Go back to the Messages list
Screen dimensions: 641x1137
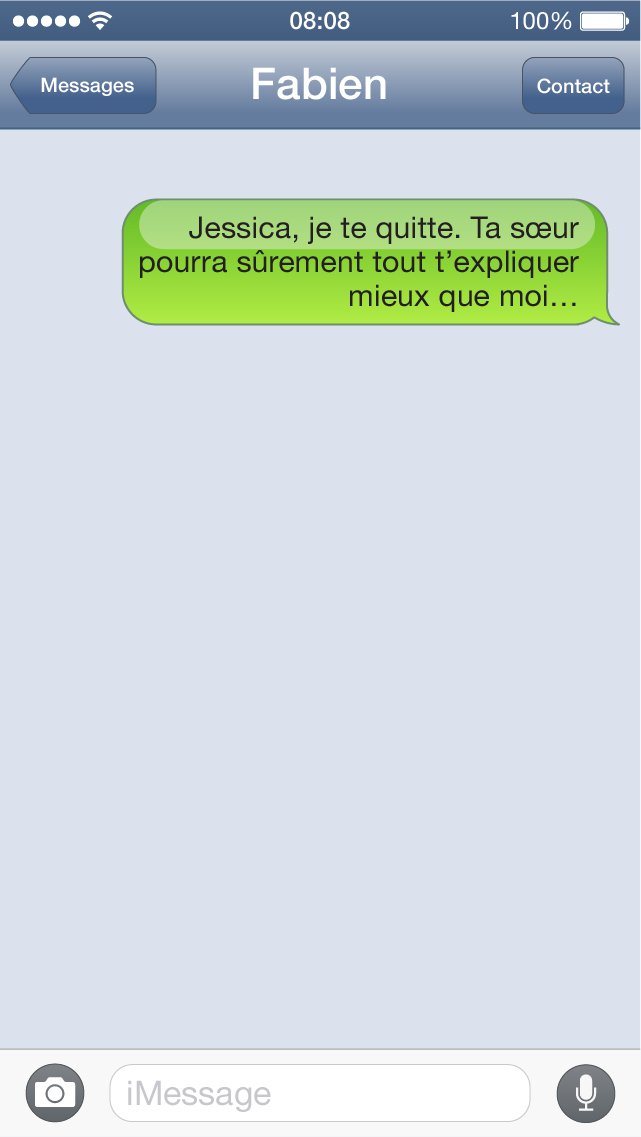coord(84,86)
